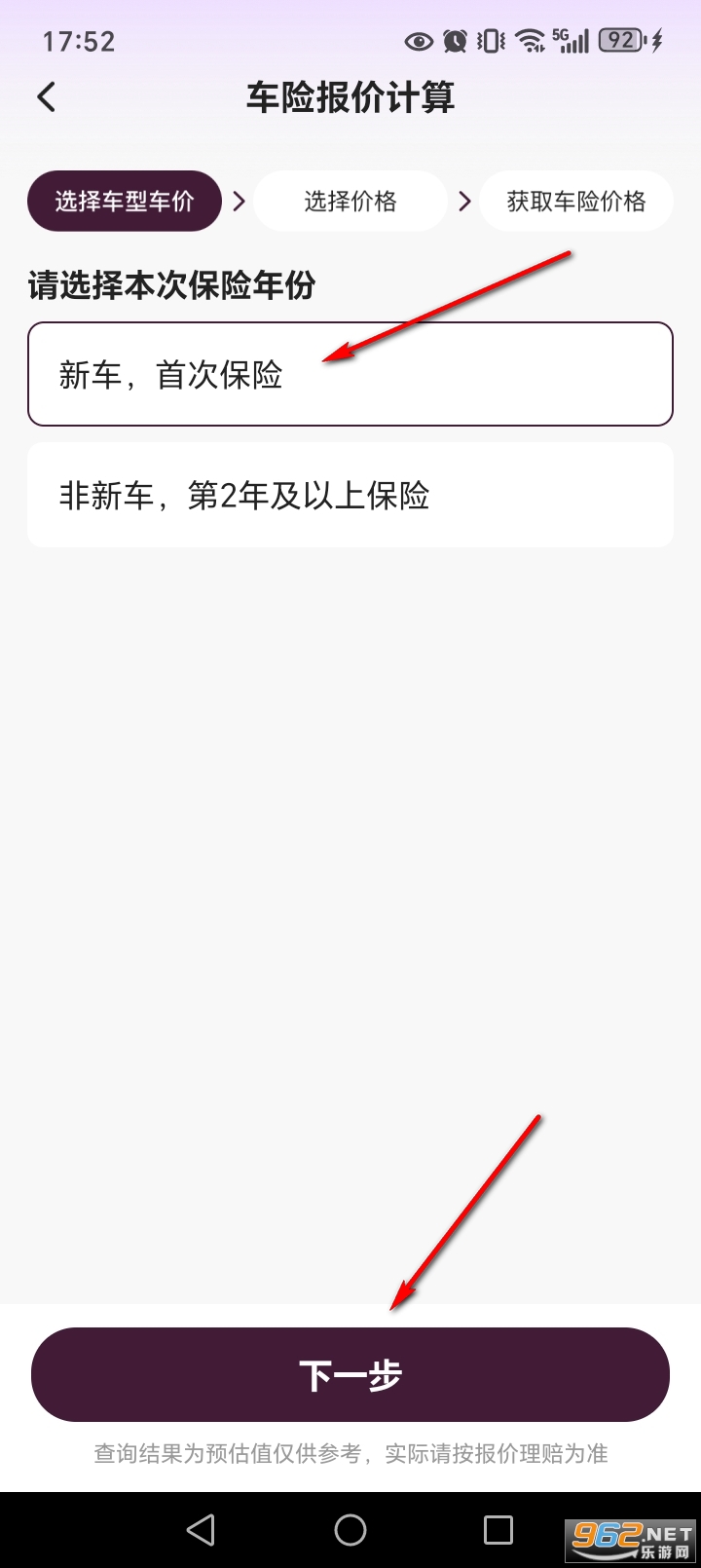Image resolution: width=701 pixels, height=1568 pixels.
Task: Tap the circle home button in navigation bar
Action: 350,1529
